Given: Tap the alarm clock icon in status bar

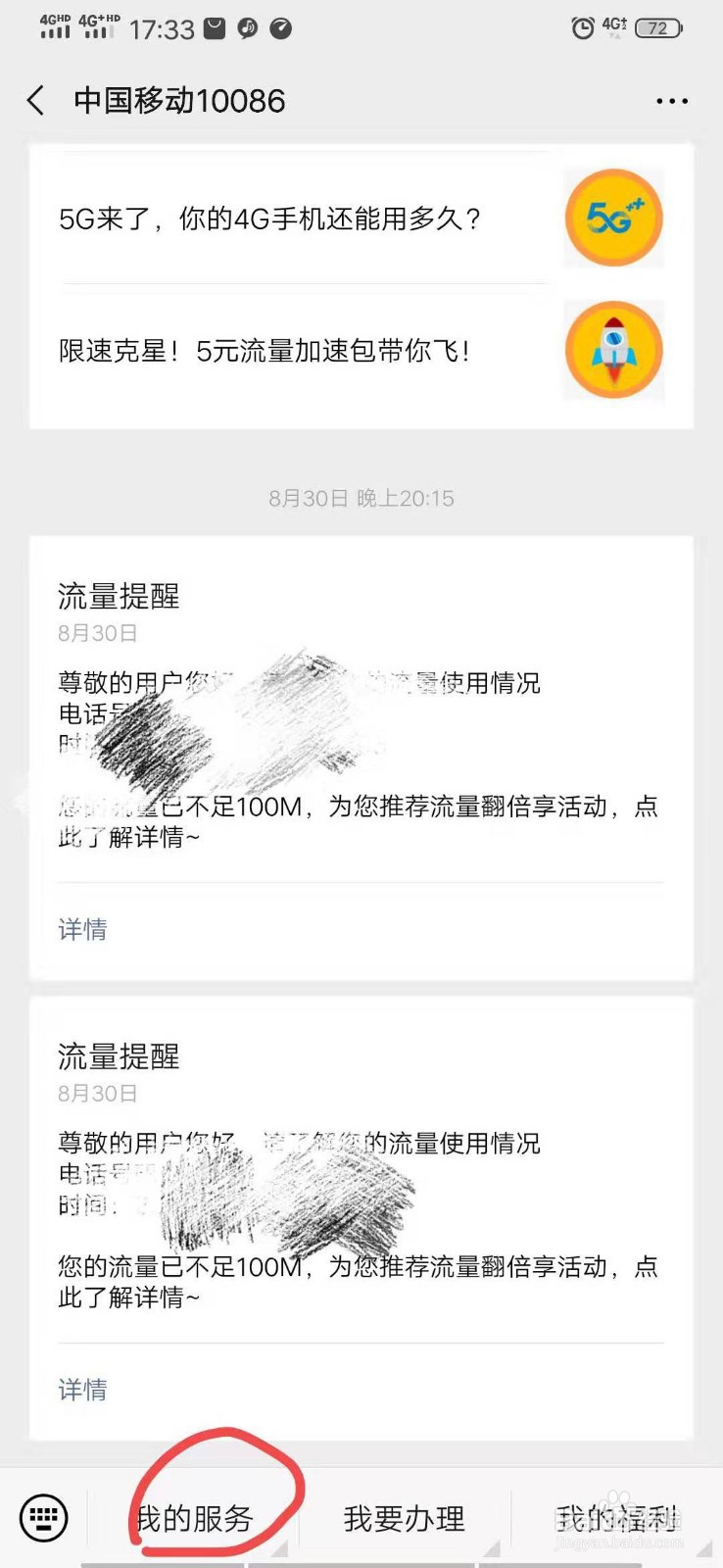Looking at the screenshot, I should pos(582,27).
